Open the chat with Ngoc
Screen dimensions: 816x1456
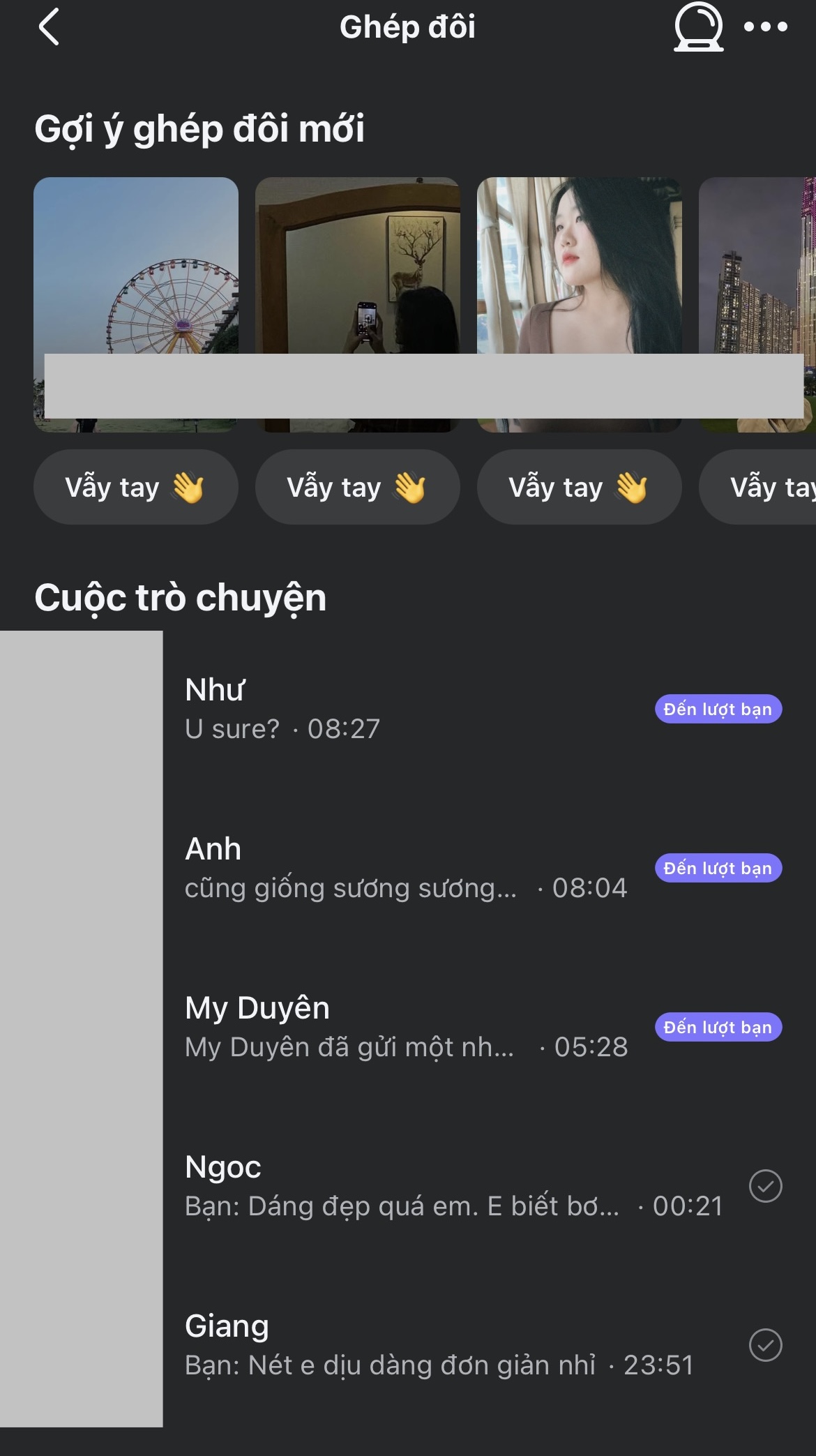click(418, 1186)
